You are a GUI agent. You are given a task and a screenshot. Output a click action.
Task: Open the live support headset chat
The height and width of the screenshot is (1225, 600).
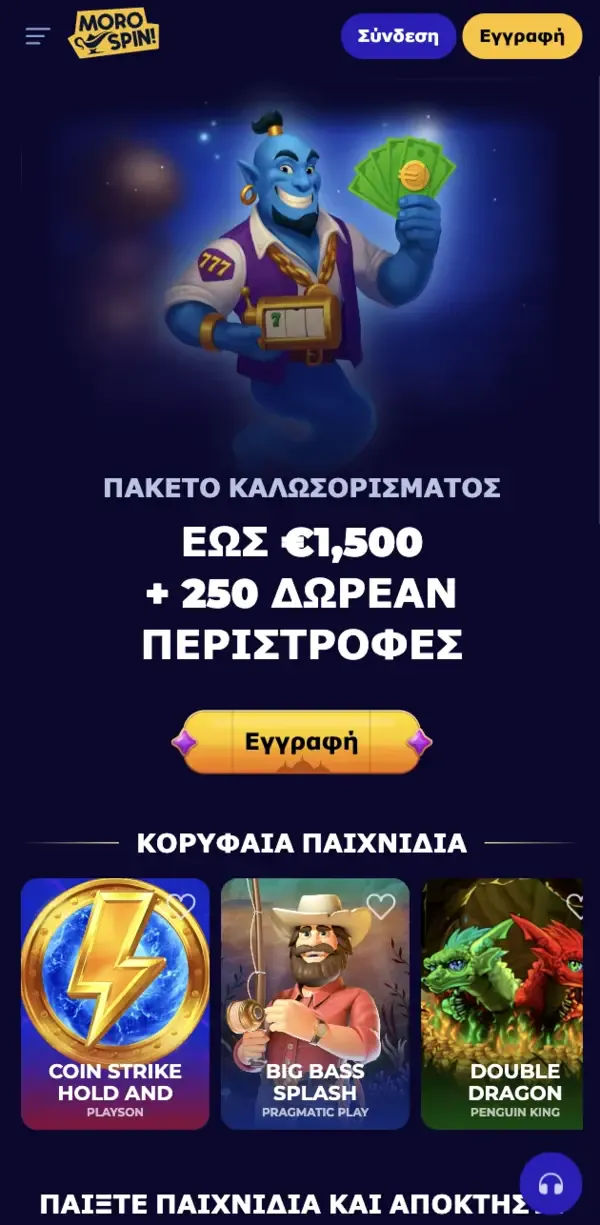pos(550,1184)
